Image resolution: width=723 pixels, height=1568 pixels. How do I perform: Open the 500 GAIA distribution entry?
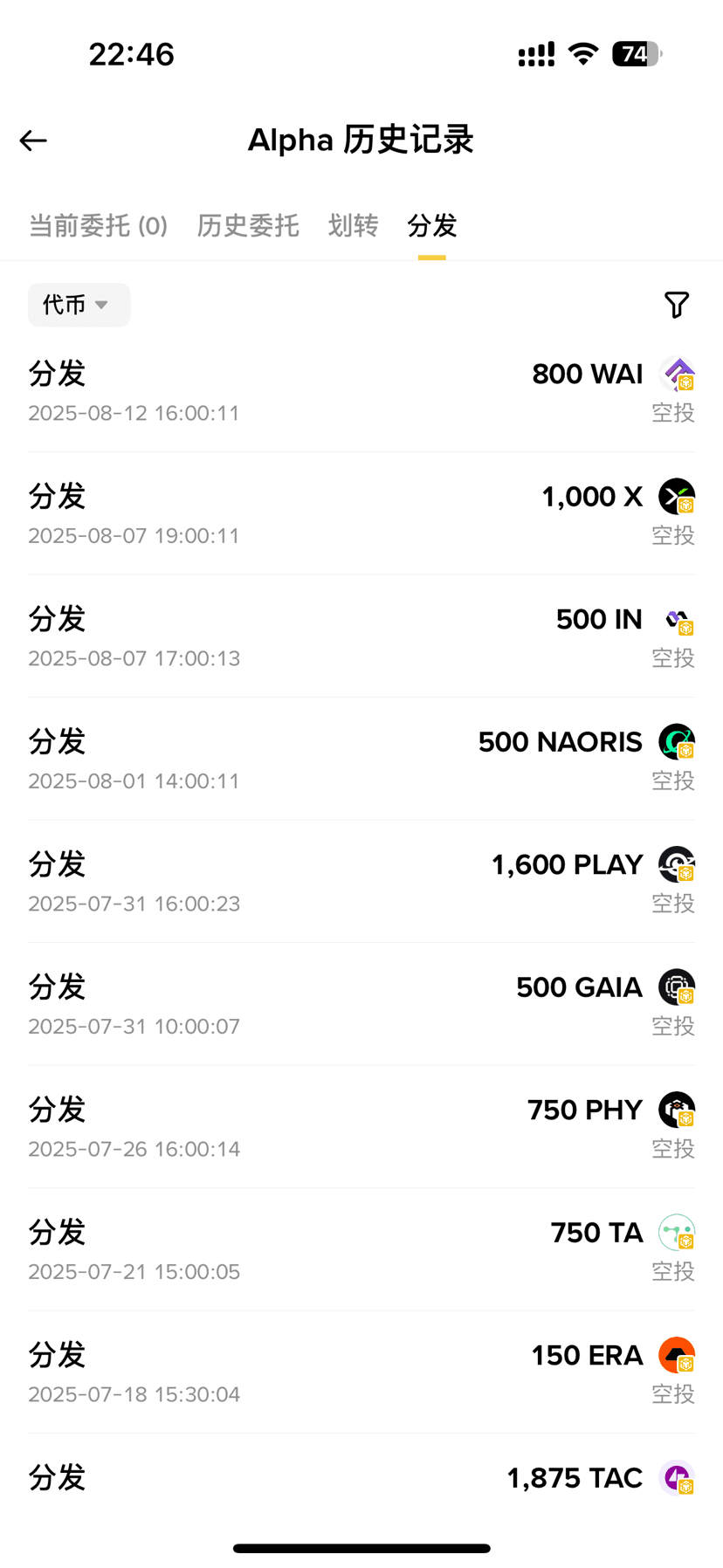361,1005
